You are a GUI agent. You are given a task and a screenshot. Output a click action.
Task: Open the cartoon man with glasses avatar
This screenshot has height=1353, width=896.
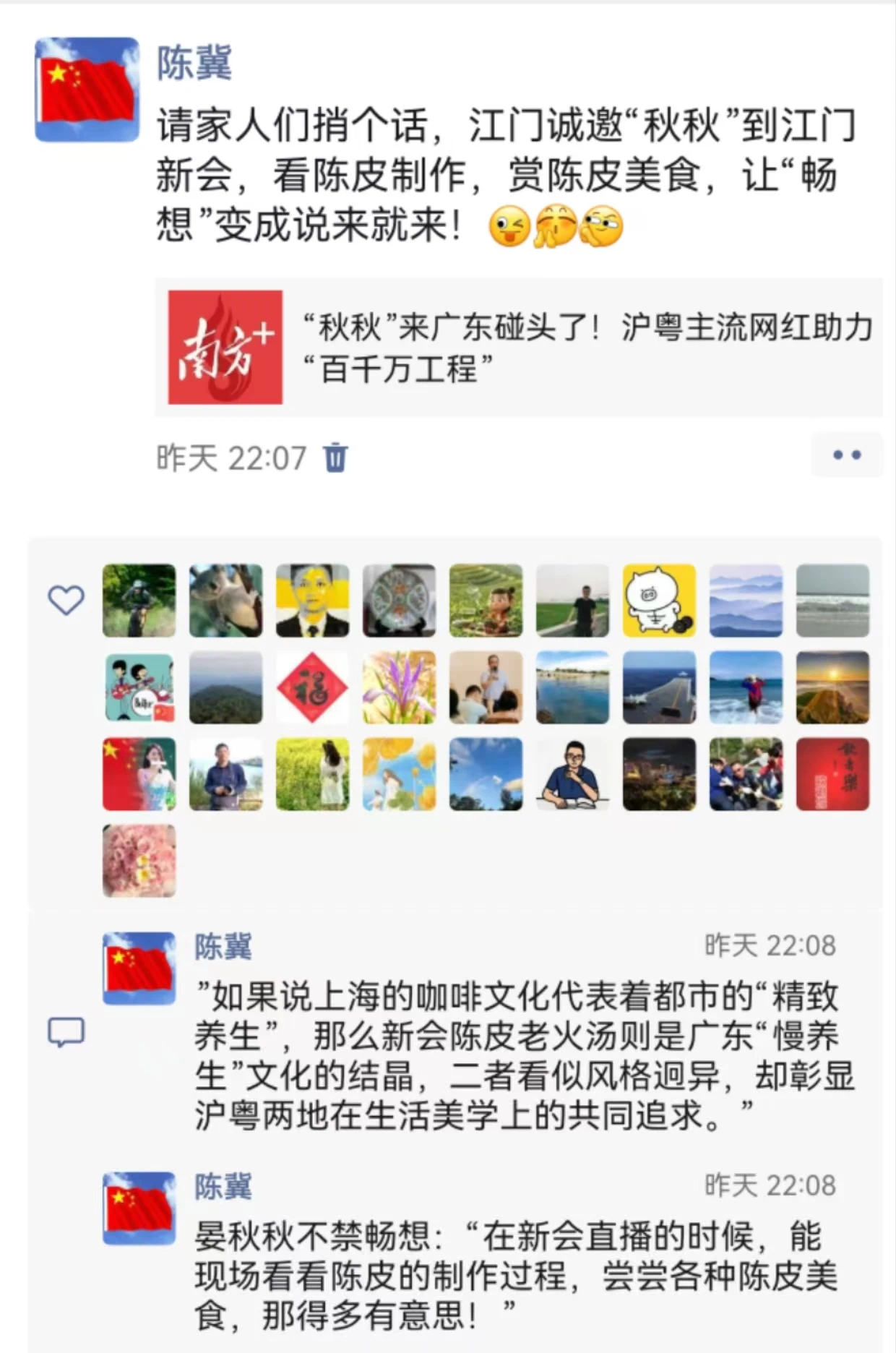tap(572, 774)
